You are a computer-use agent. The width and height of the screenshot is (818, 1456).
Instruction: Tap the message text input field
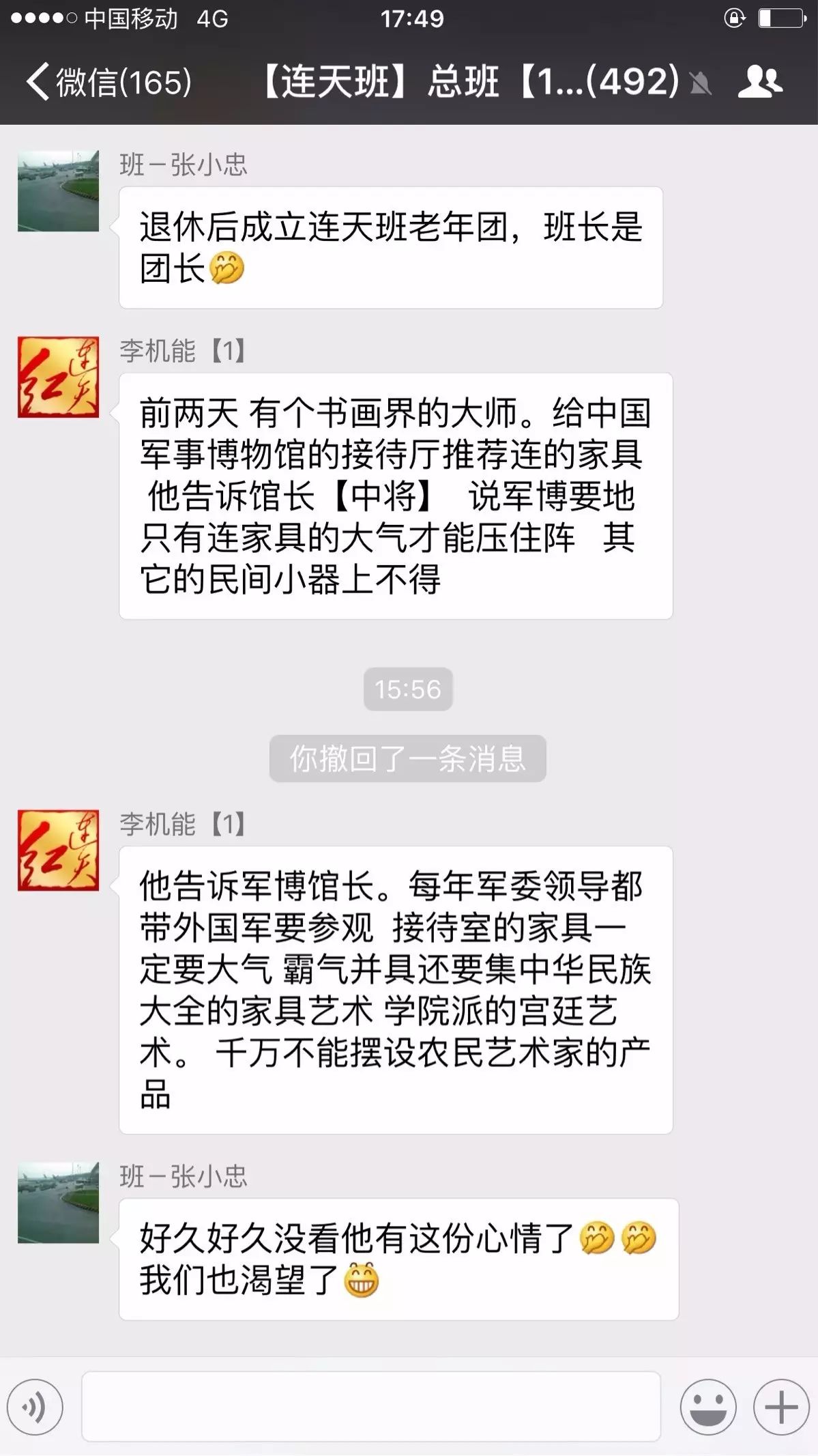(371, 1407)
